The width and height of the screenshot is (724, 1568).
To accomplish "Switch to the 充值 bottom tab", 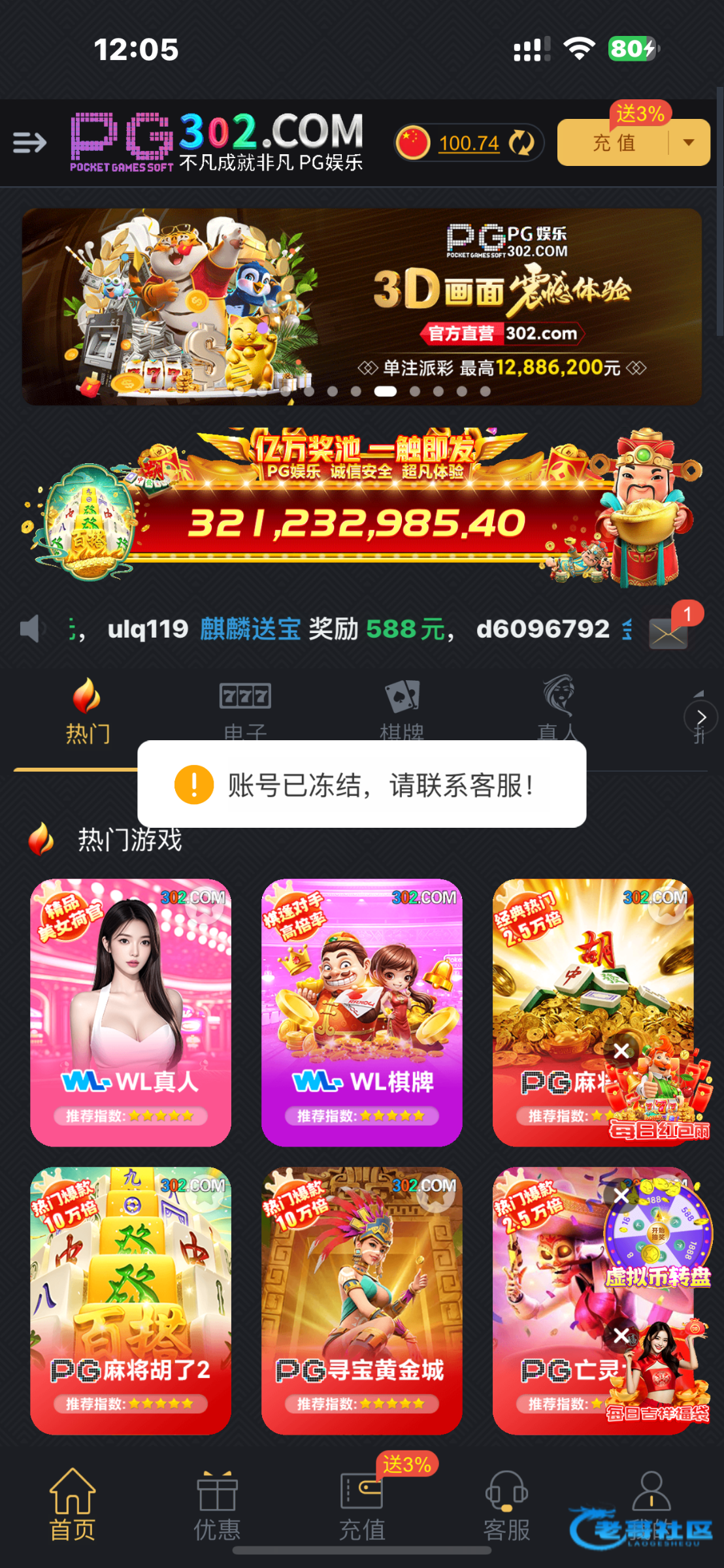I will [361, 1507].
